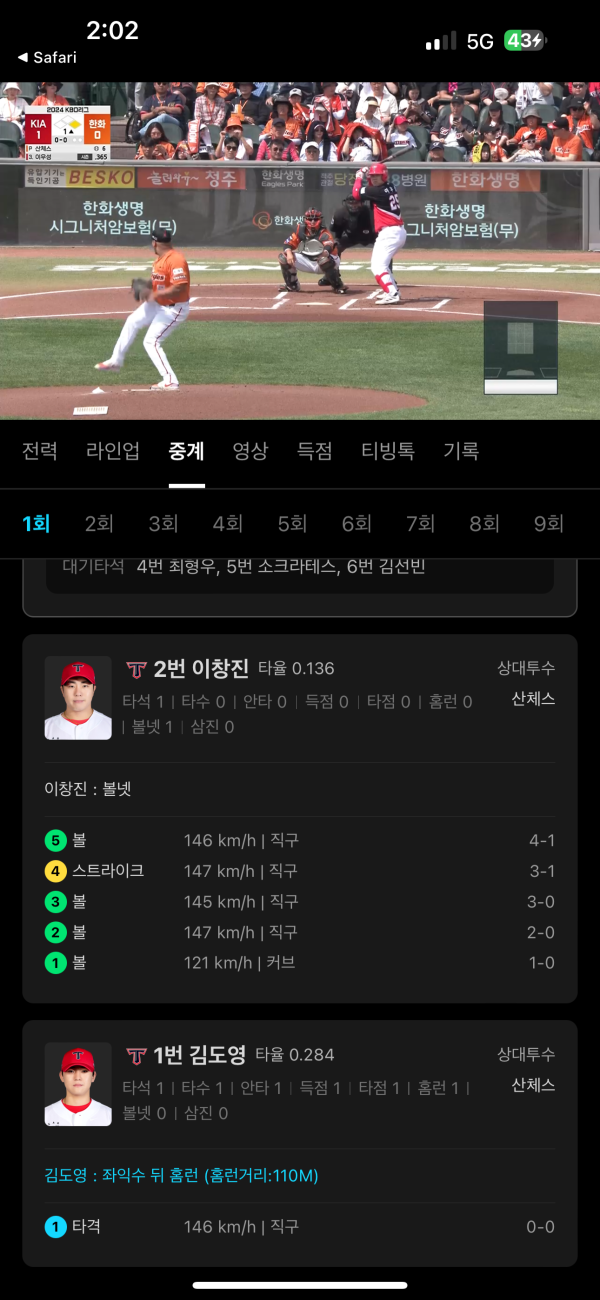The image size is (600, 1300).
Task: Open 2번 이창진 player photo
Action: click(78, 698)
